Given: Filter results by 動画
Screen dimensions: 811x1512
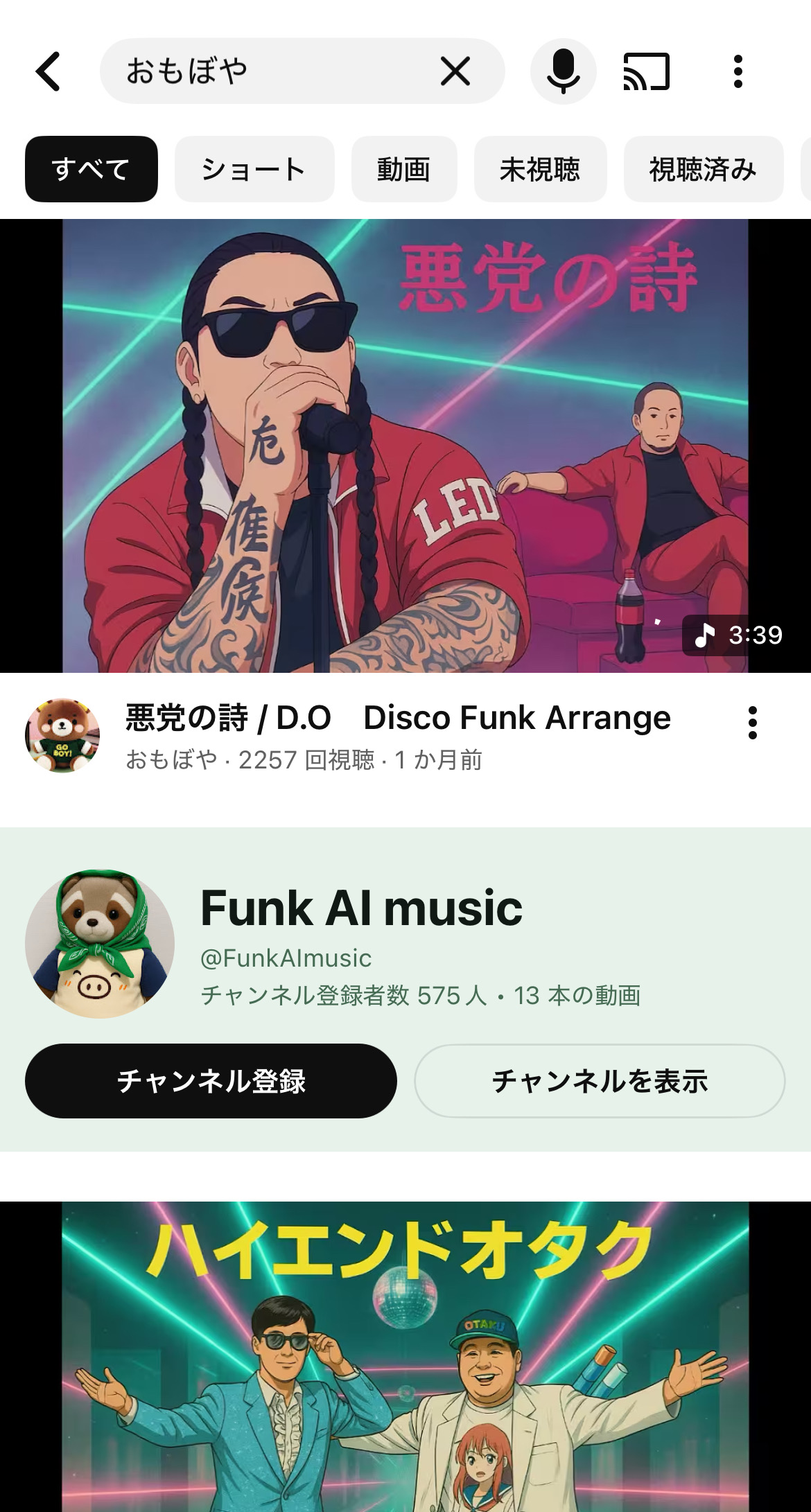Looking at the screenshot, I should point(403,169).
